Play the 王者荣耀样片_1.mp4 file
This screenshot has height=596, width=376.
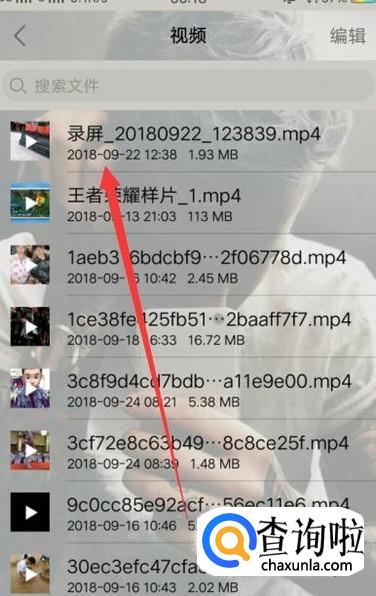tap(188, 203)
